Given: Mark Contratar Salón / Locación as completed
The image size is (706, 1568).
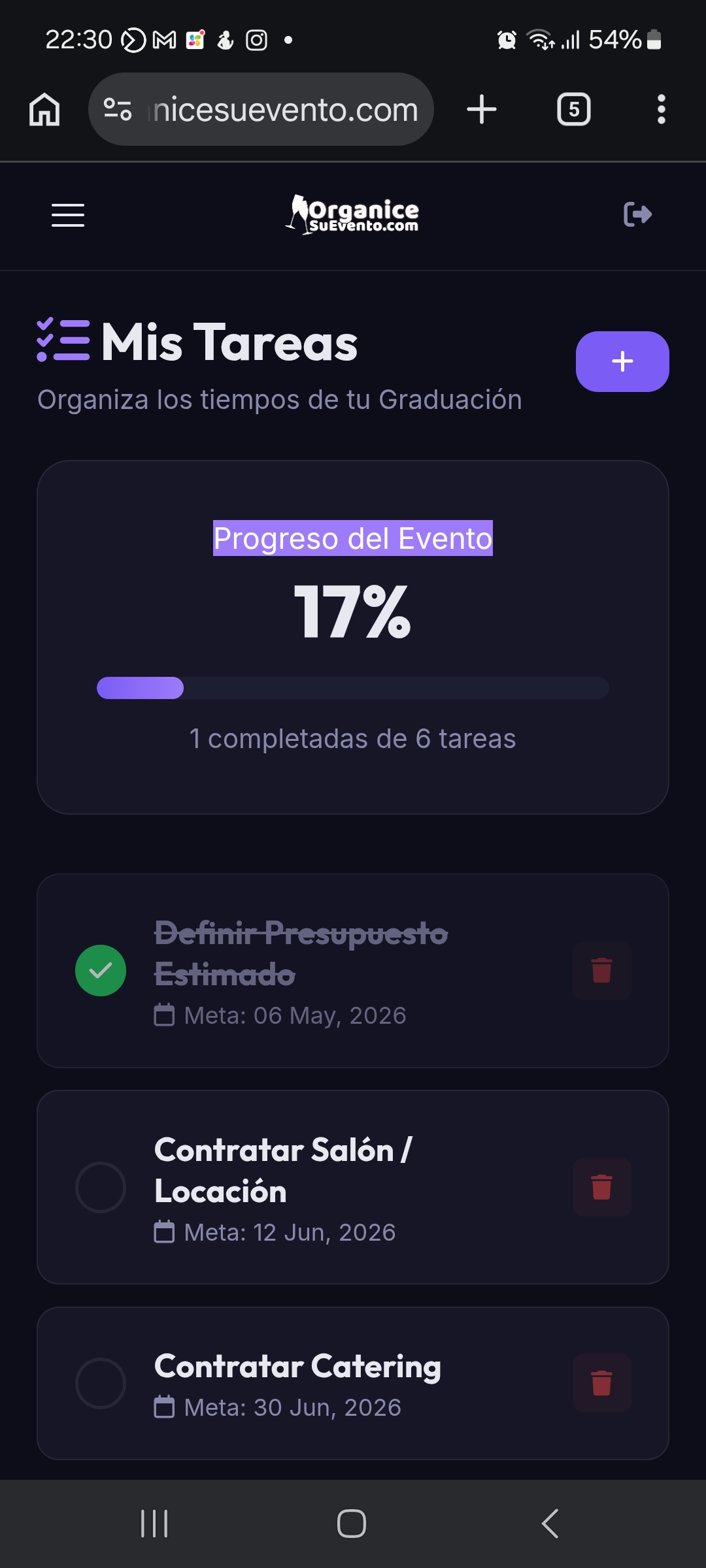Looking at the screenshot, I should (x=101, y=1187).
